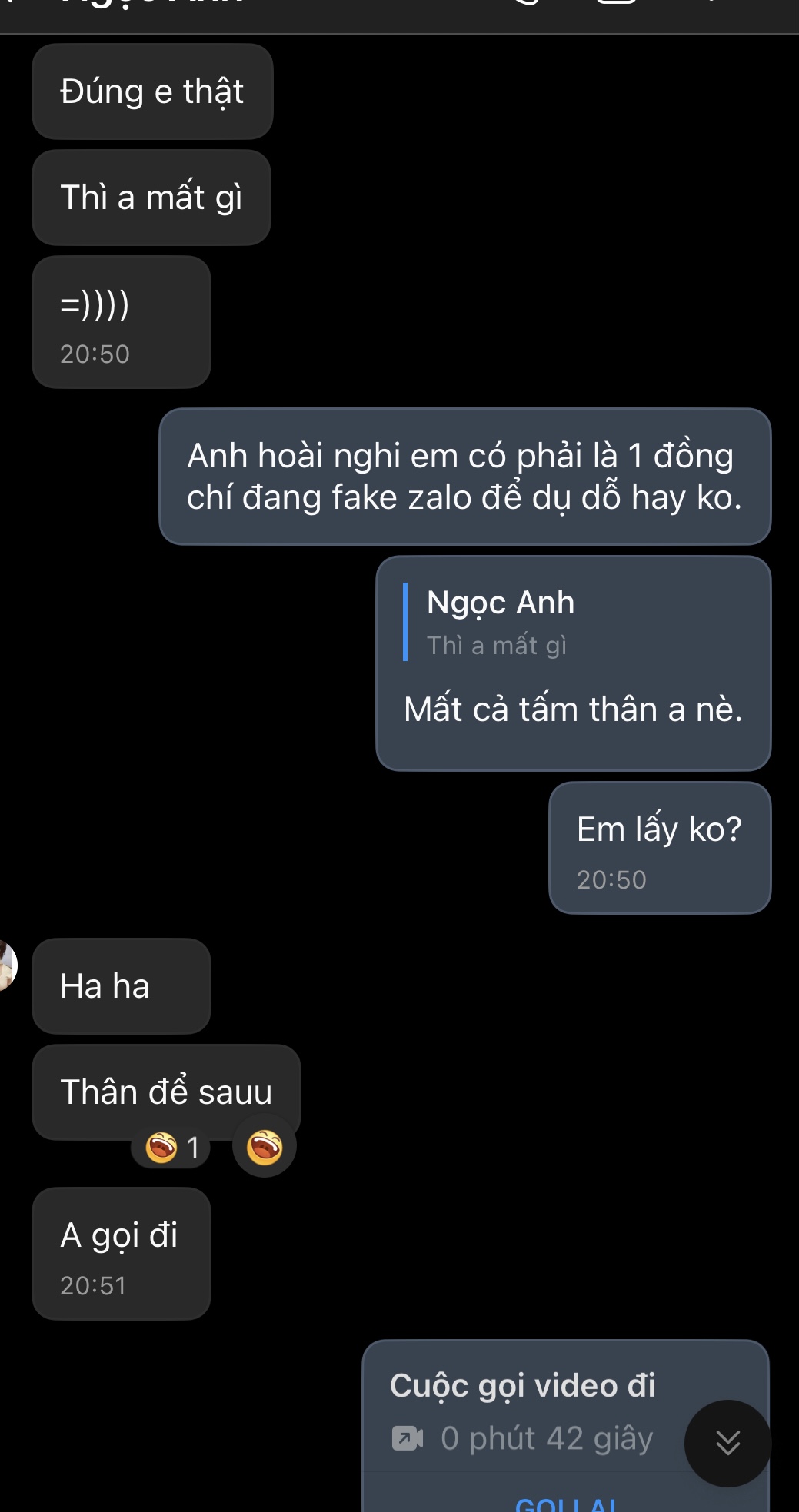Screen dimensions: 799x1512
Task: Jump to the latest messages
Action: pyautogui.click(x=727, y=1443)
